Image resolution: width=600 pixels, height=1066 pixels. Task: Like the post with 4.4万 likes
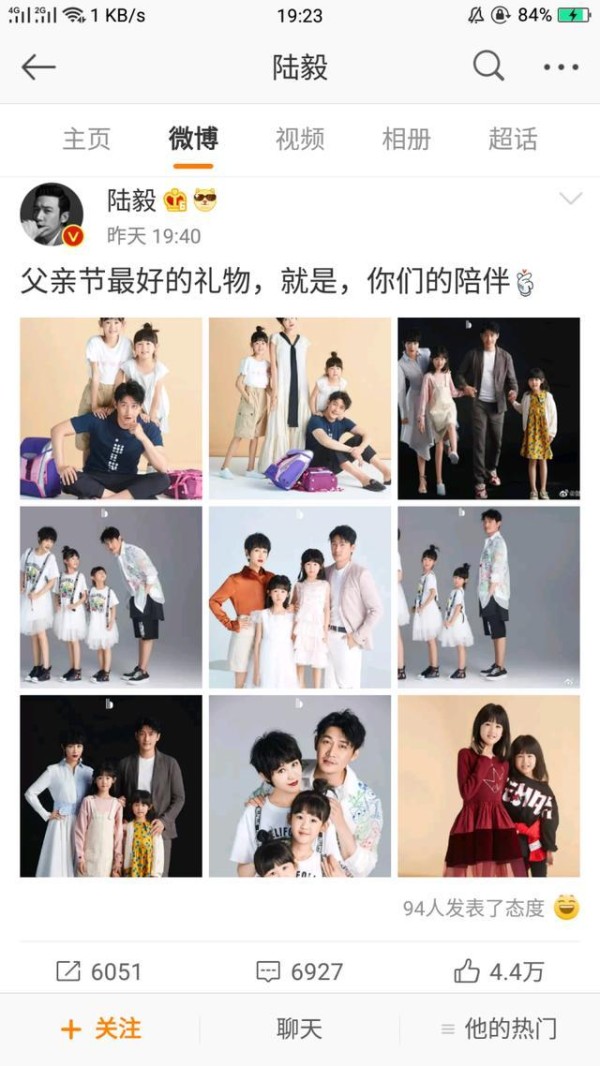(498, 971)
